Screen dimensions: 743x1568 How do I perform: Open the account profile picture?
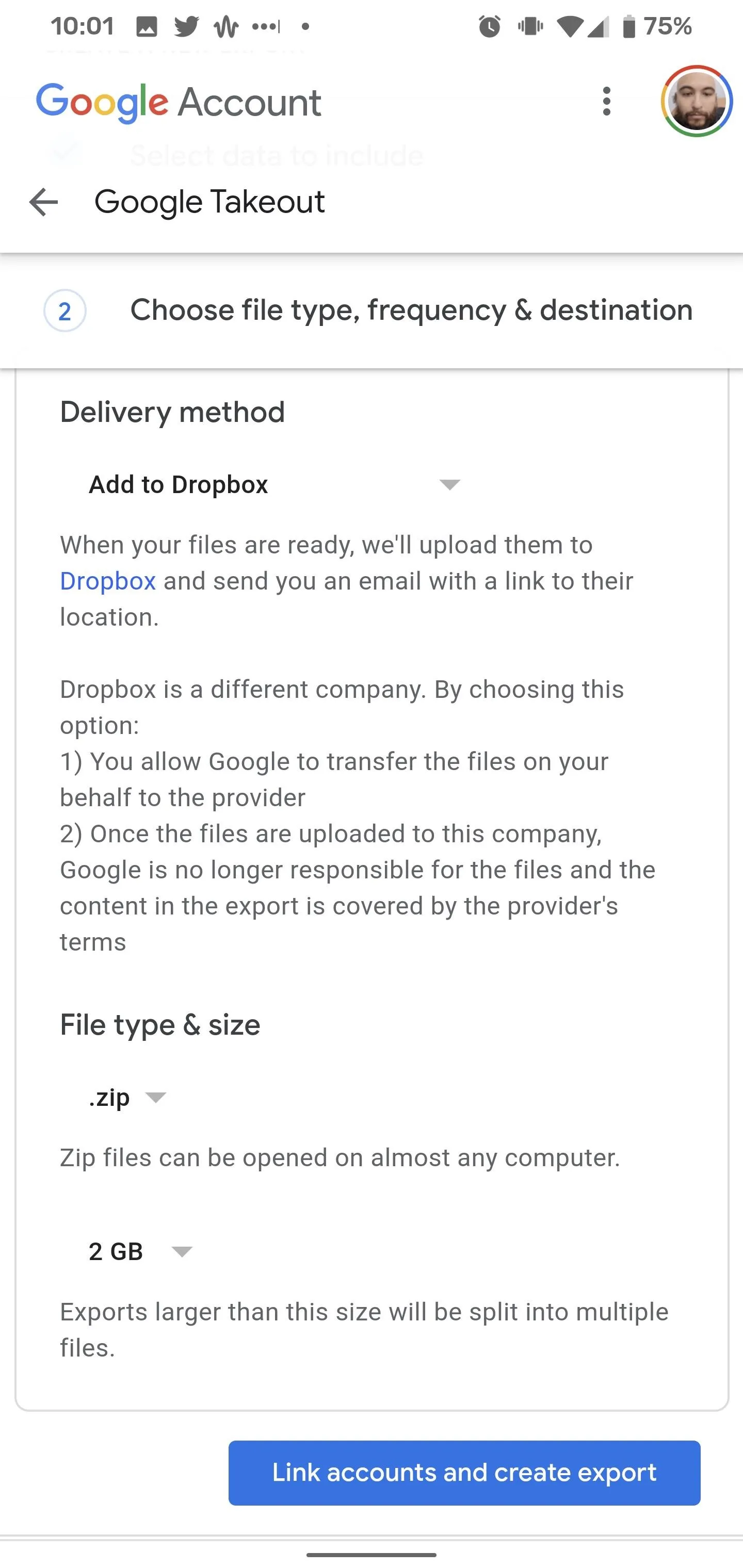tap(697, 101)
